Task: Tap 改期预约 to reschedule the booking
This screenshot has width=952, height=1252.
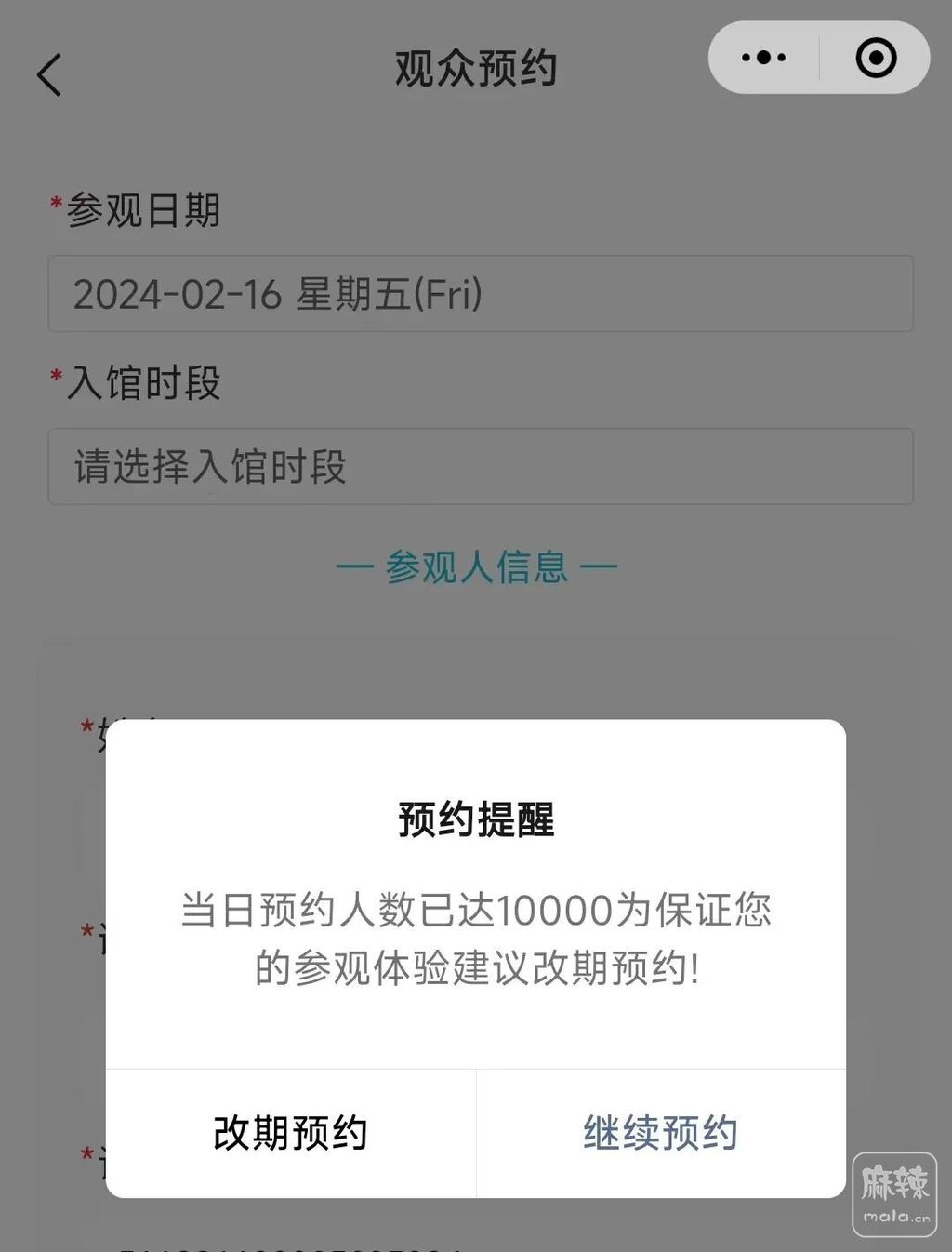Action: 290,1133
